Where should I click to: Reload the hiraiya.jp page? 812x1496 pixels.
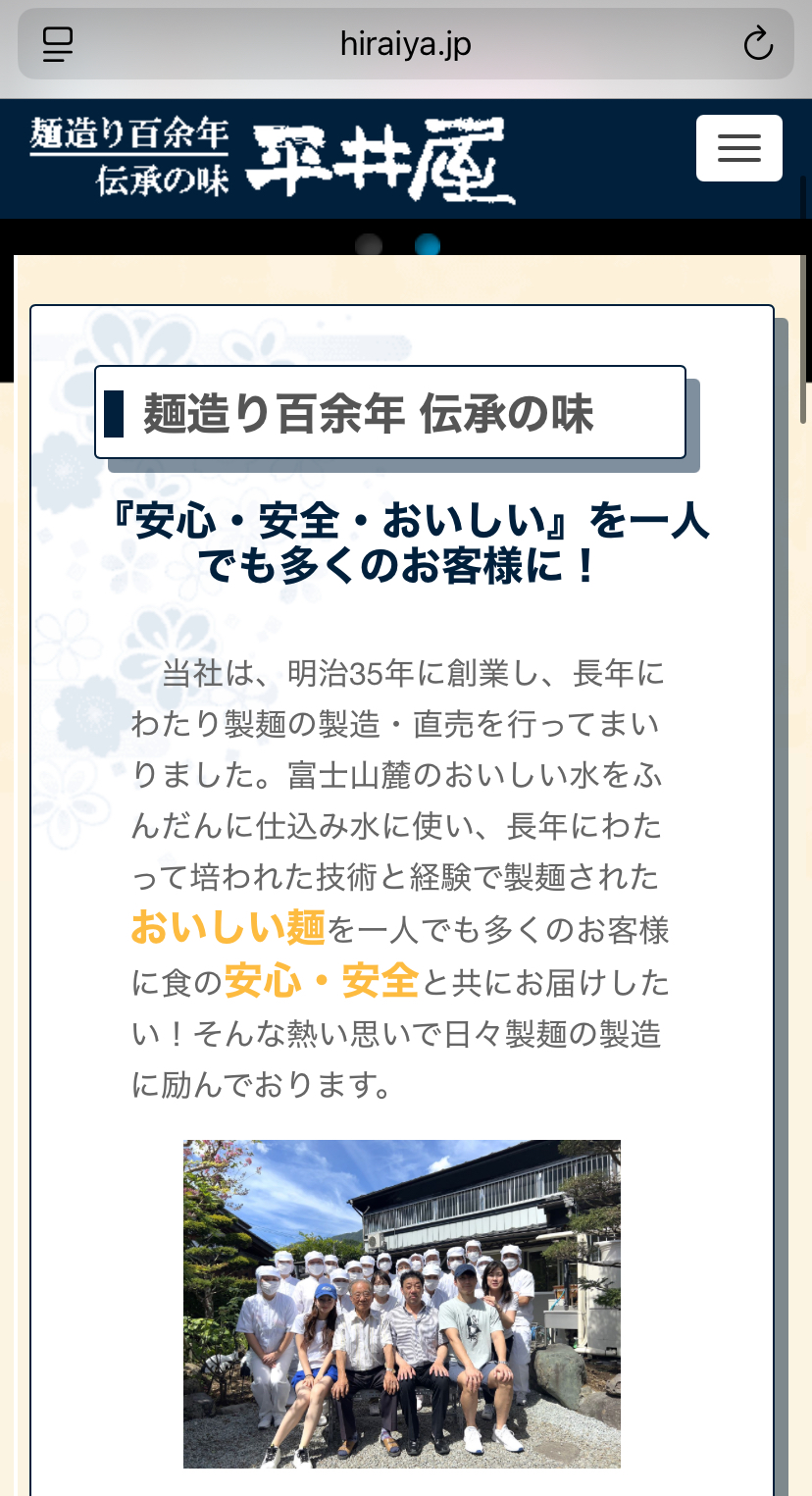coord(757,44)
